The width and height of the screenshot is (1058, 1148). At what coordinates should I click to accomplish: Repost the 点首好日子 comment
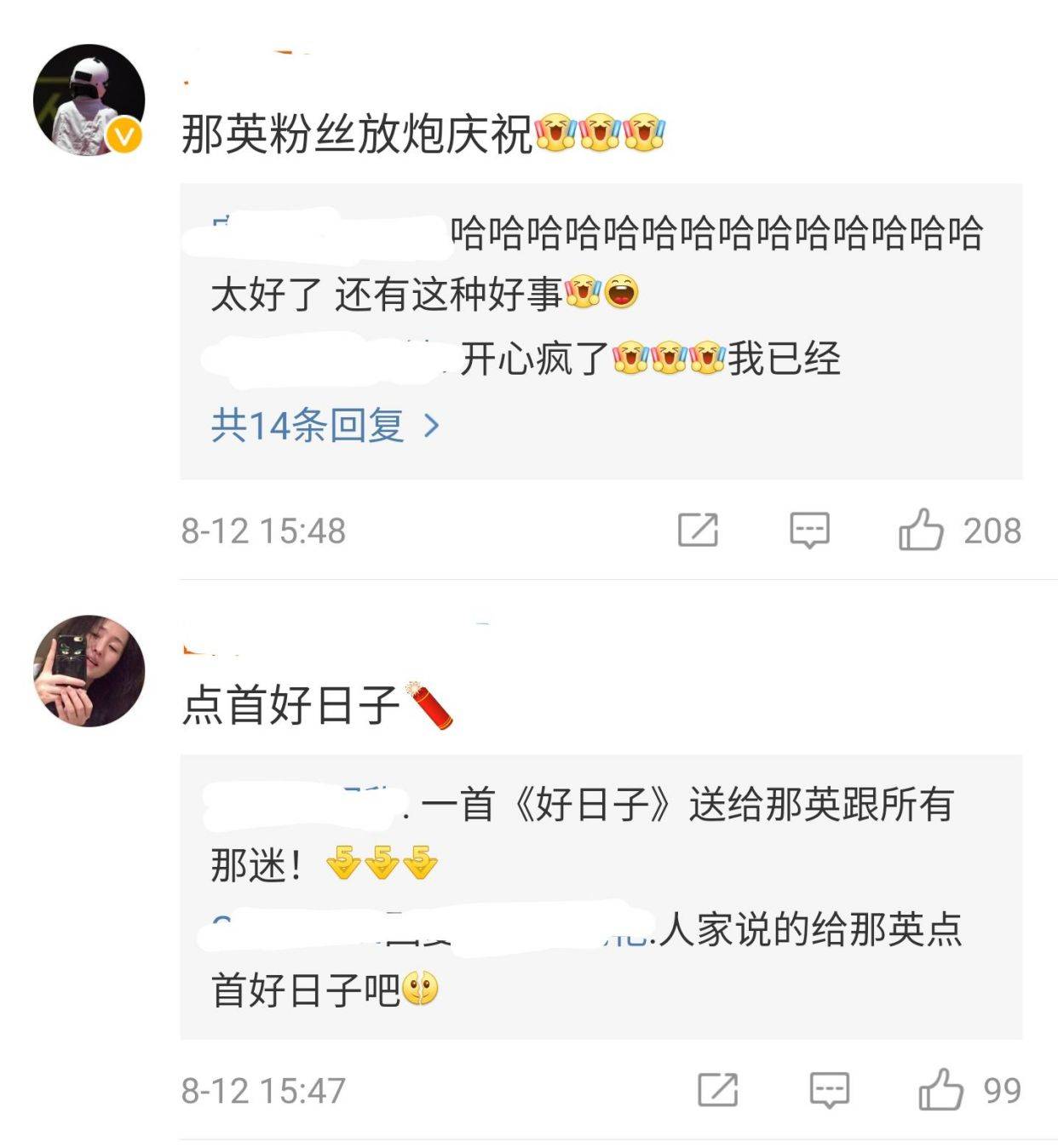click(x=717, y=1089)
